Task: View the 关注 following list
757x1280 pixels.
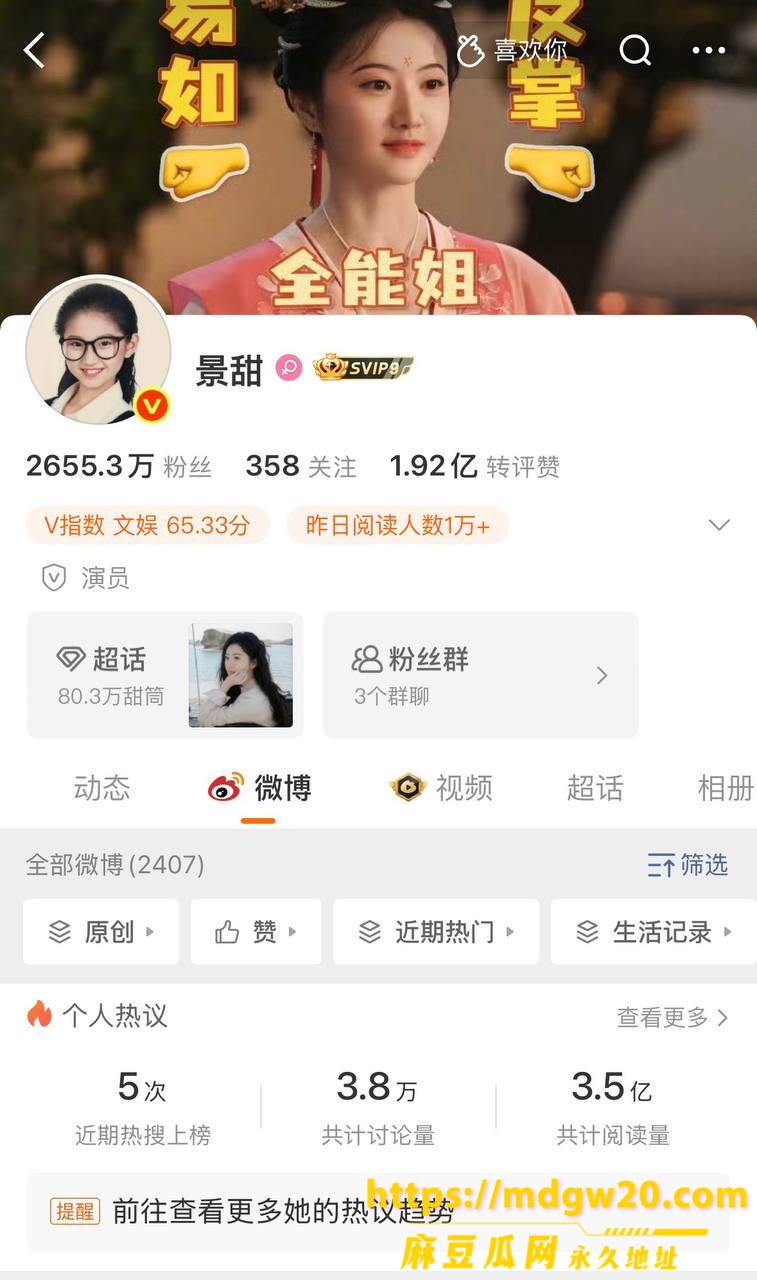Action: [301, 466]
